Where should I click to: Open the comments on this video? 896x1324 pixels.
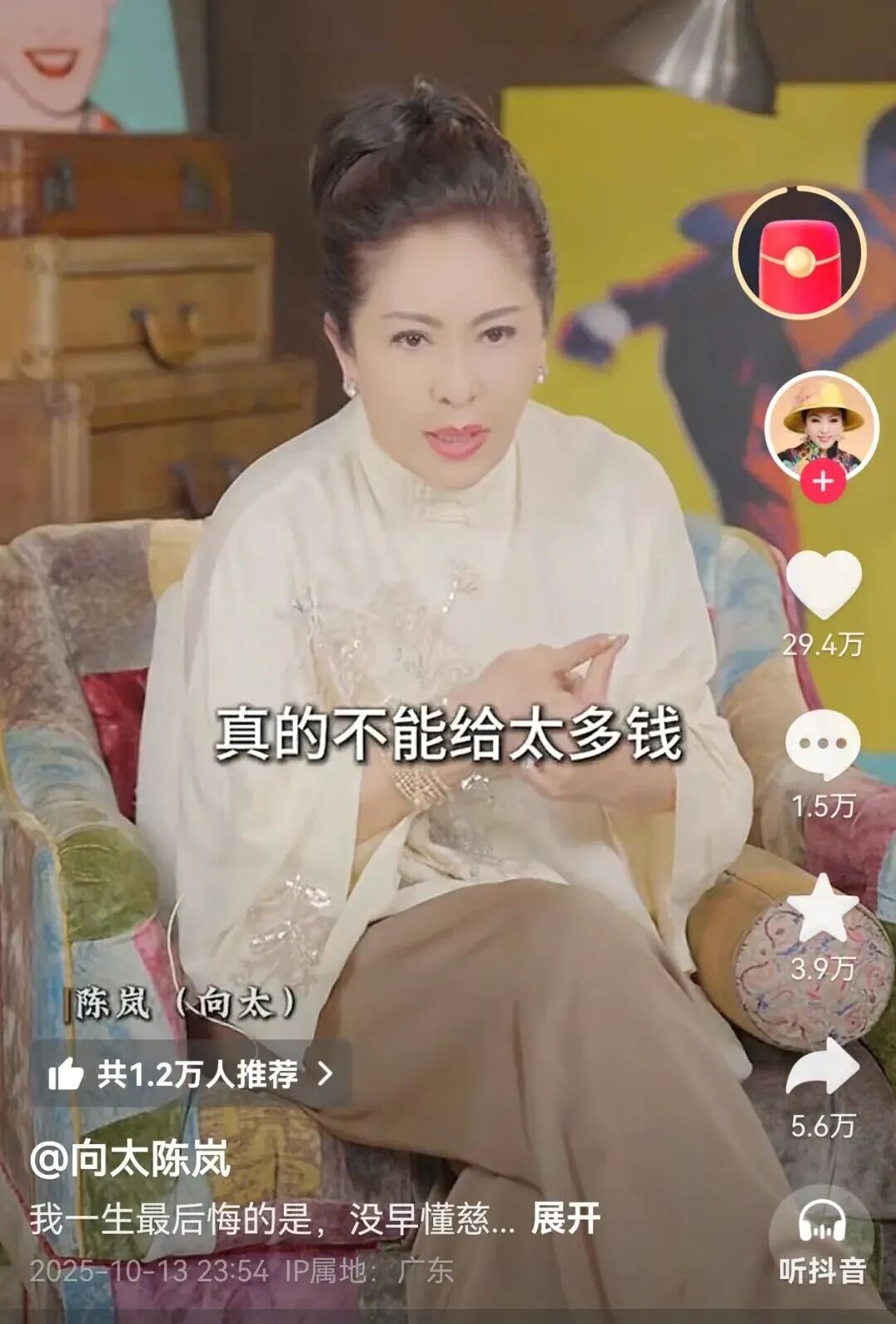[x=823, y=746]
